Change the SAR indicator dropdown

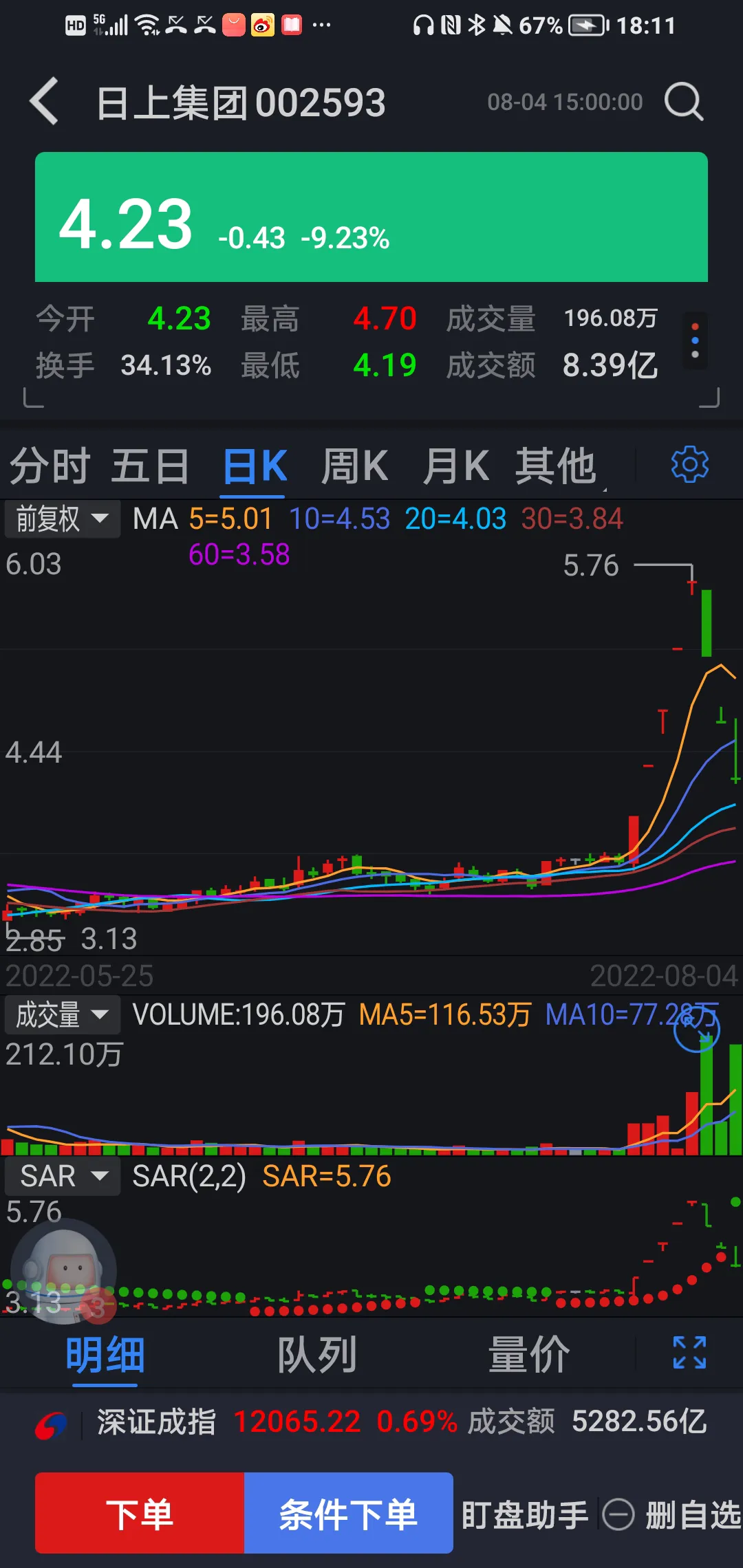point(62,1176)
